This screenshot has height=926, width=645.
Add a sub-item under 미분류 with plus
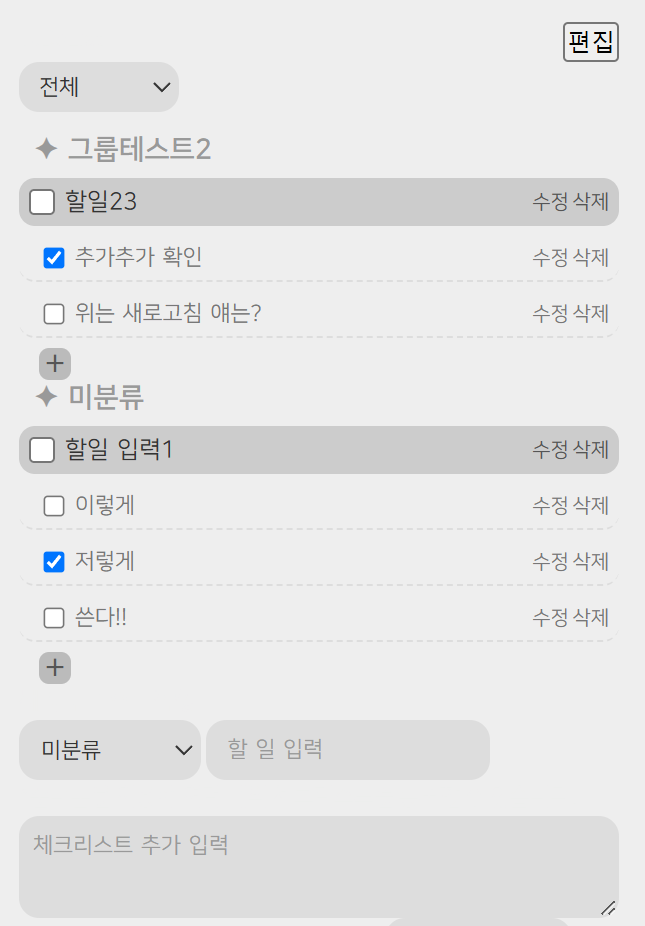point(55,667)
